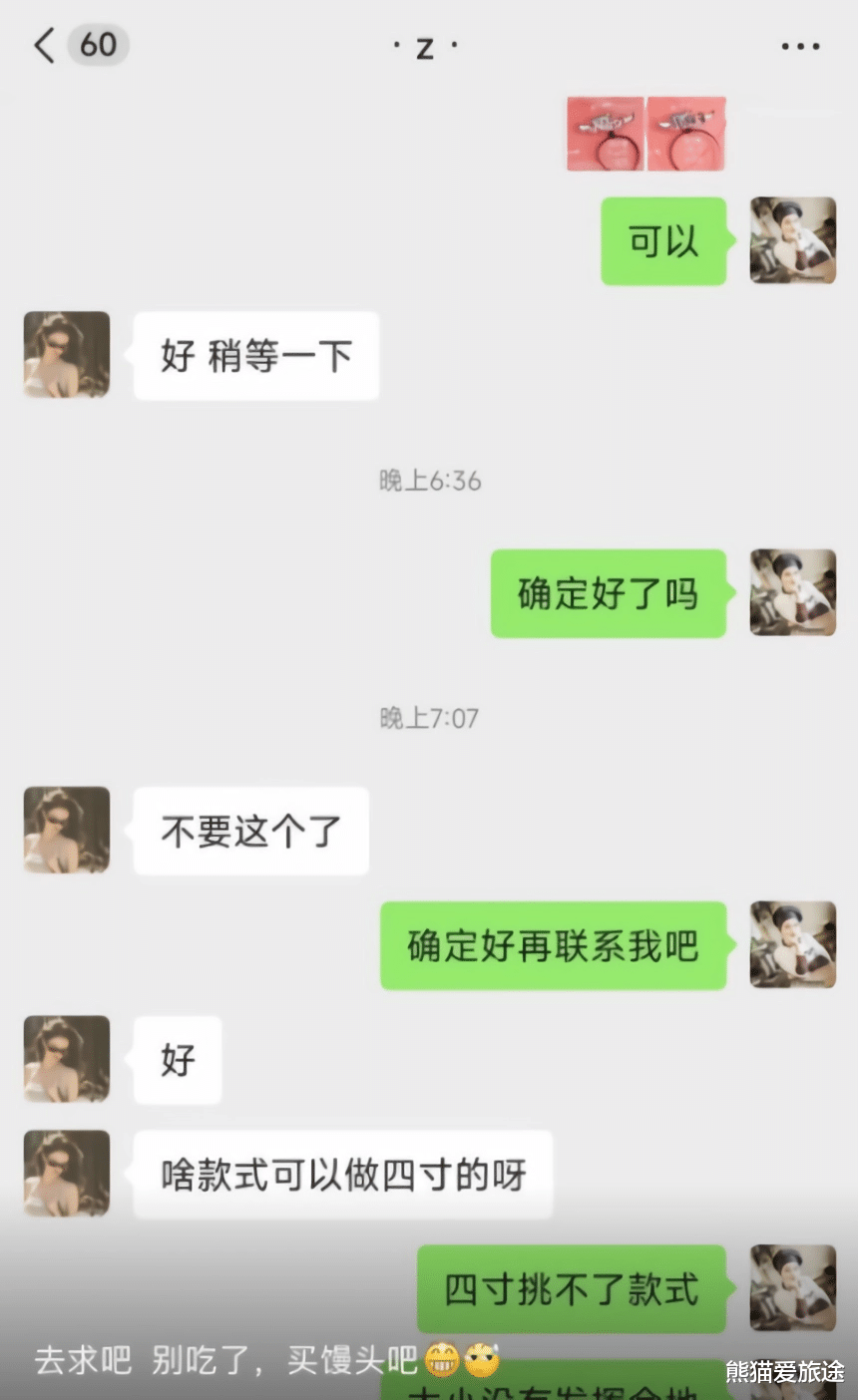Image resolution: width=858 pixels, height=1400 pixels.
Task: Open the left headband product image
Action: [x=605, y=133]
